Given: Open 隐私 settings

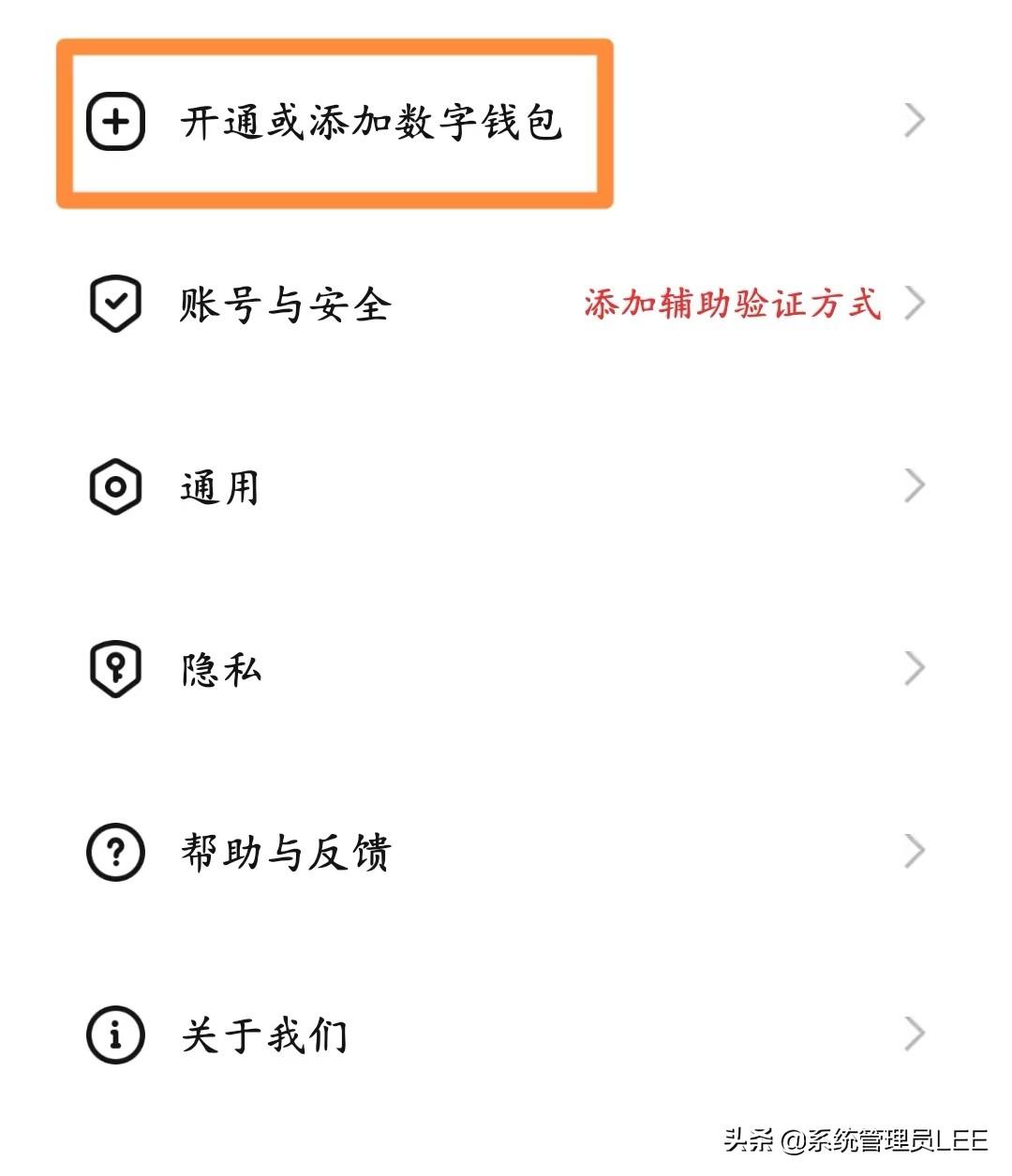Looking at the screenshot, I should pyautogui.click(x=506, y=670).
